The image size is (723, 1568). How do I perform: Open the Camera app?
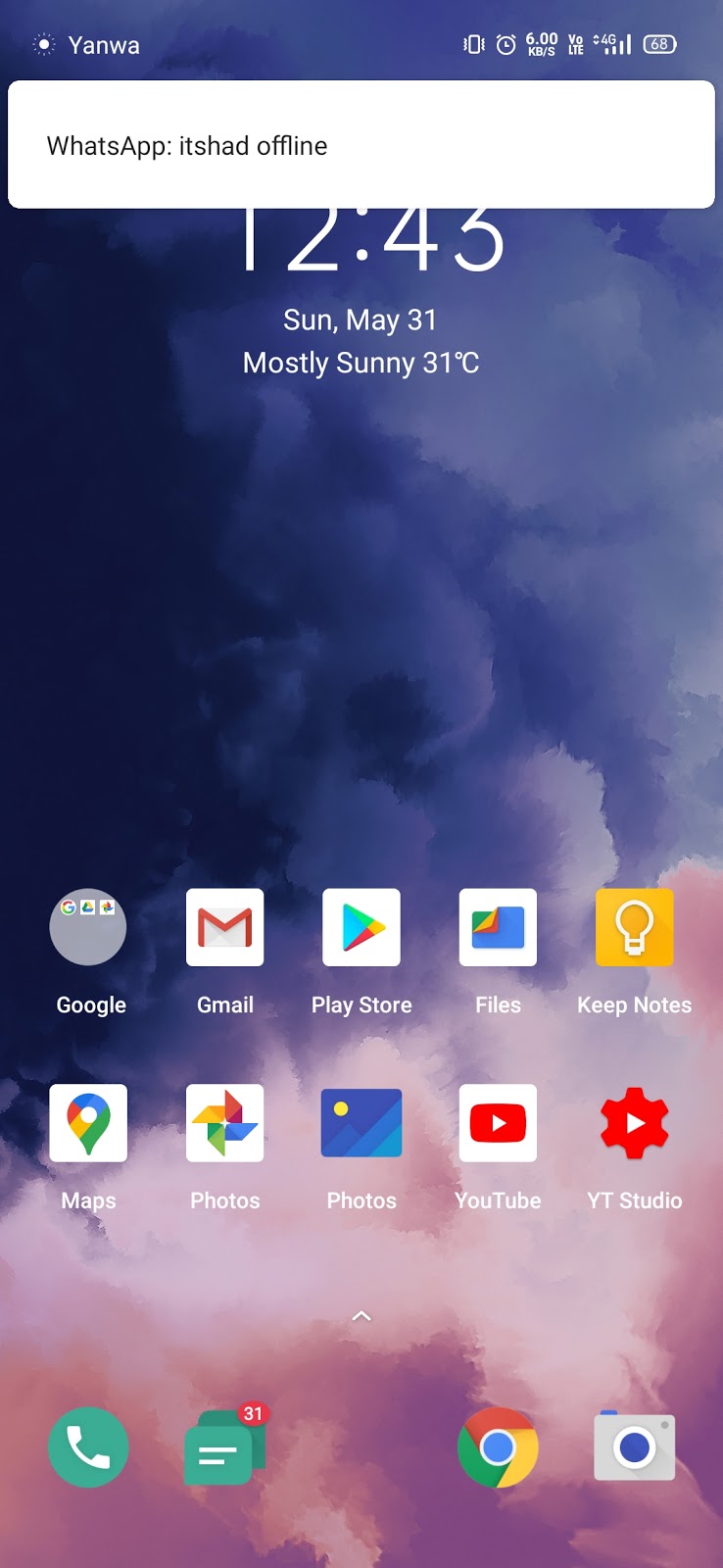pos(634,1446)
